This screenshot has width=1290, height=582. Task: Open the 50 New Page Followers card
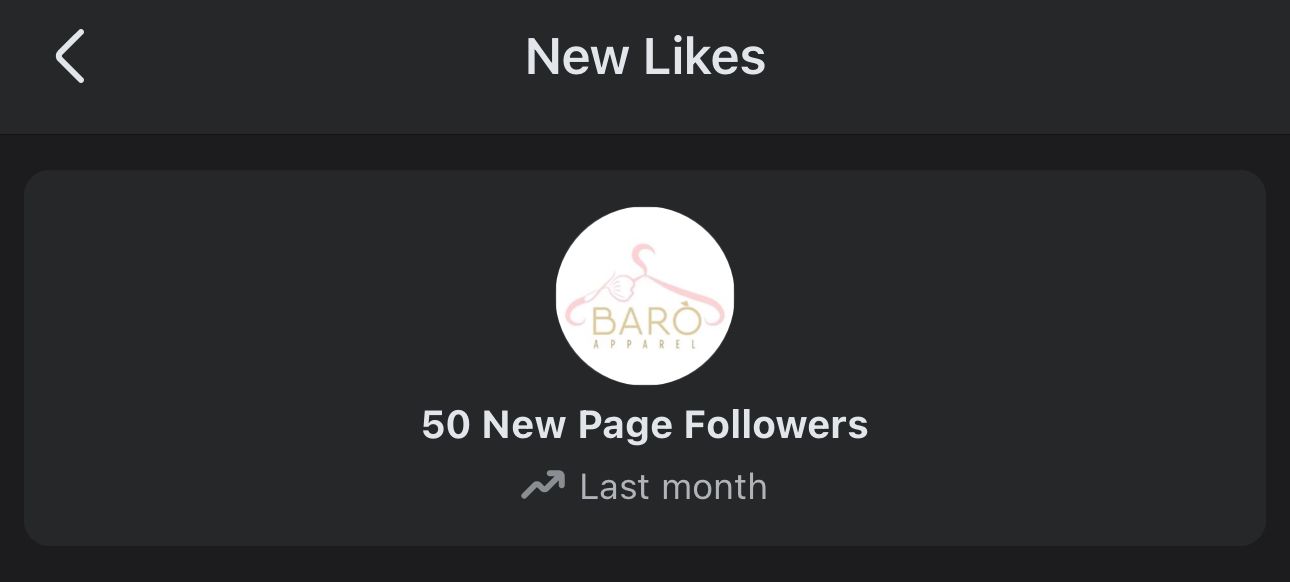[x=645, y=424]
